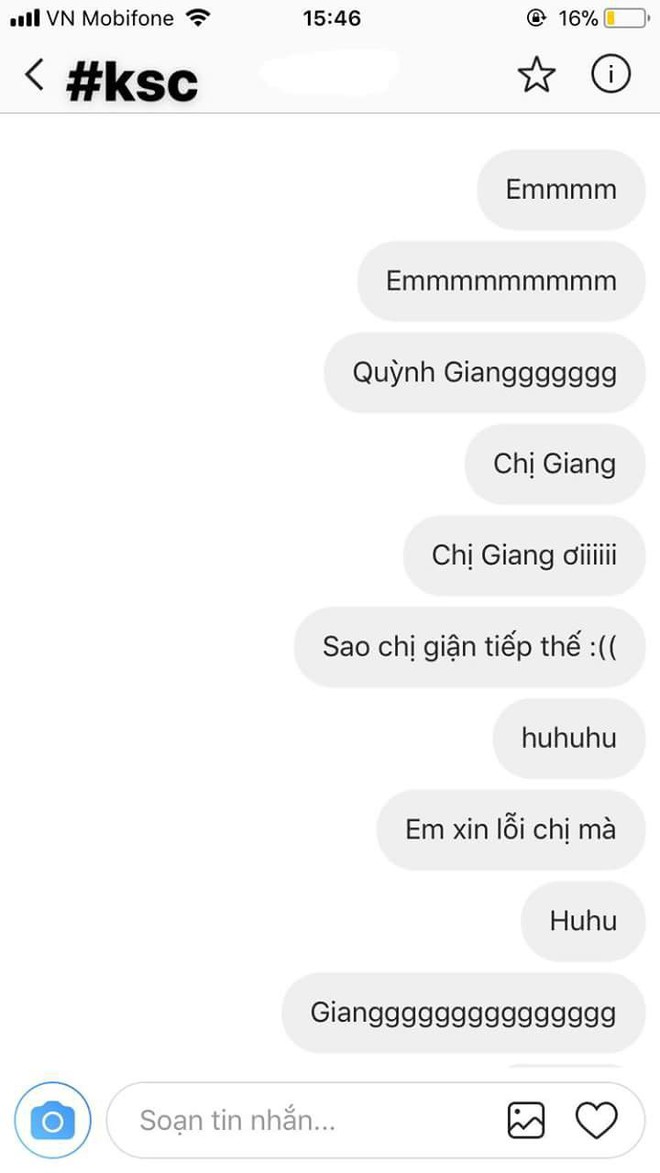The width and height of the screenshot is (660, 1173).
Task: Open the camera to send a photo
Action: coord(53,1120)
